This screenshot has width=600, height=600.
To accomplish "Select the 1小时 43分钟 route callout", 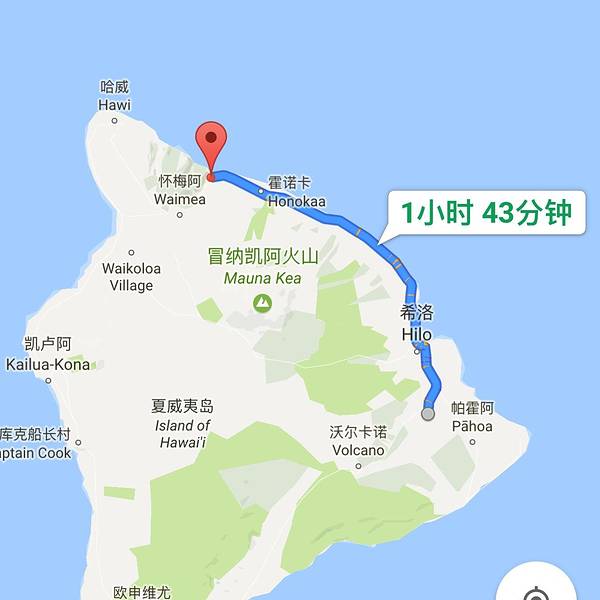I will click(485, 213).
